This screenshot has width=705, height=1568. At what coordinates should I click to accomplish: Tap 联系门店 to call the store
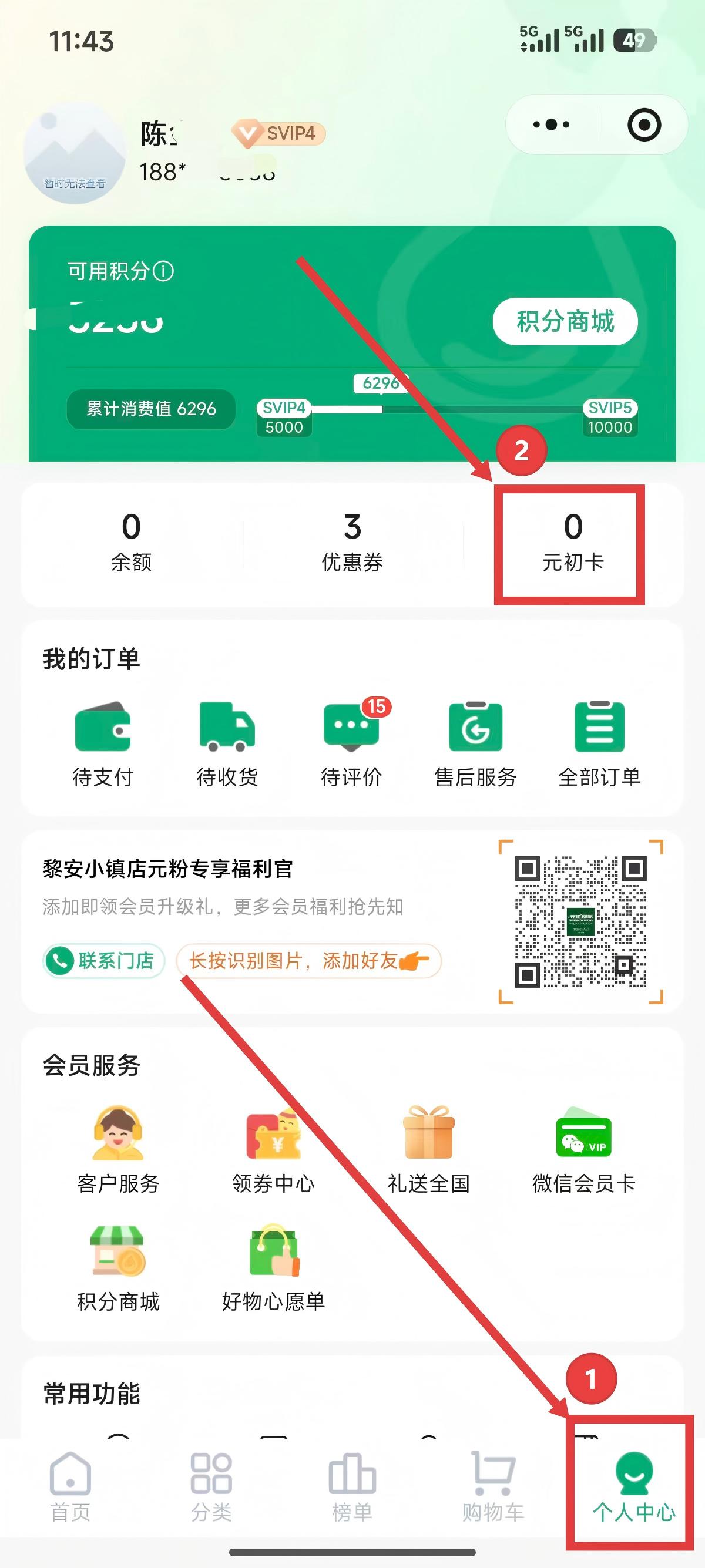(x=104, y=961)
